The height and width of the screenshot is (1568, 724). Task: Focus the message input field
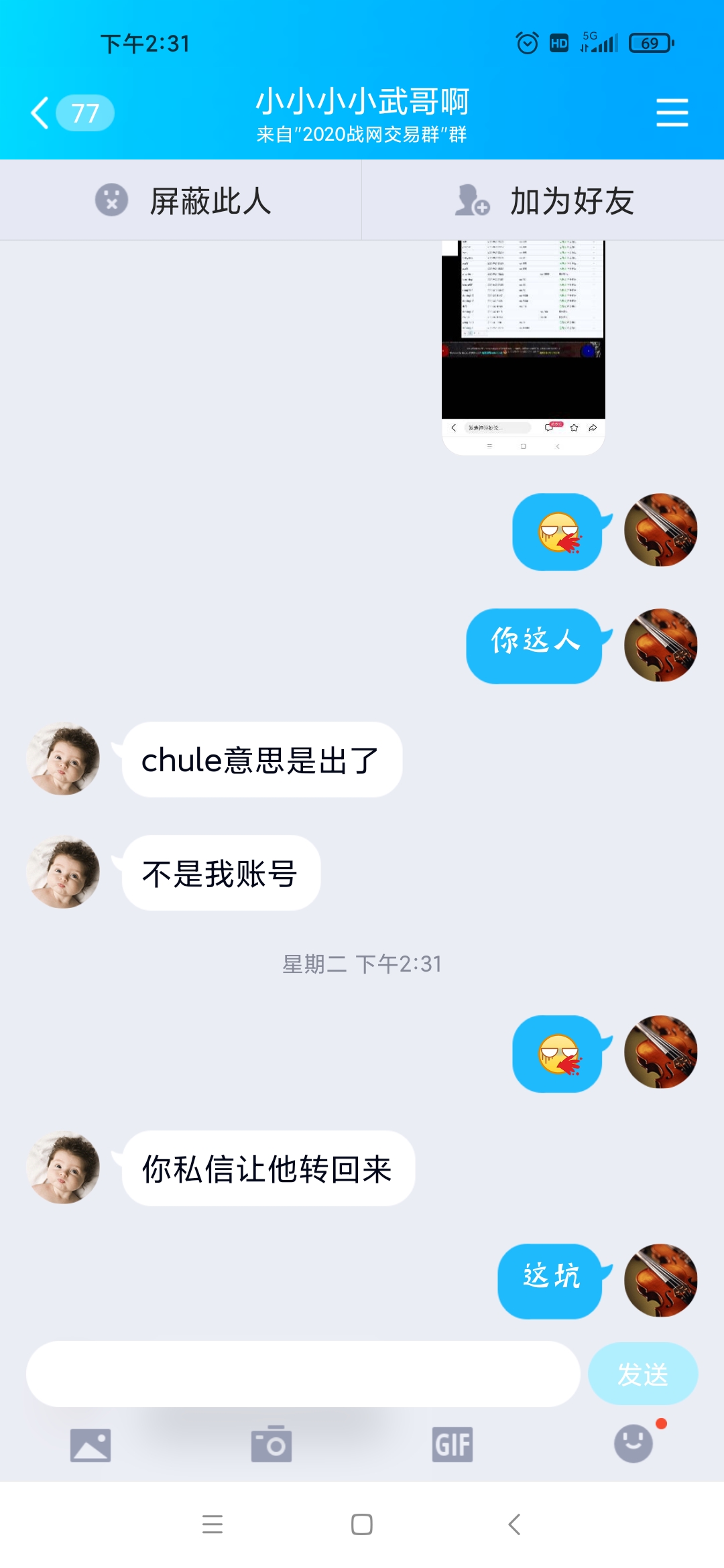302,1374
